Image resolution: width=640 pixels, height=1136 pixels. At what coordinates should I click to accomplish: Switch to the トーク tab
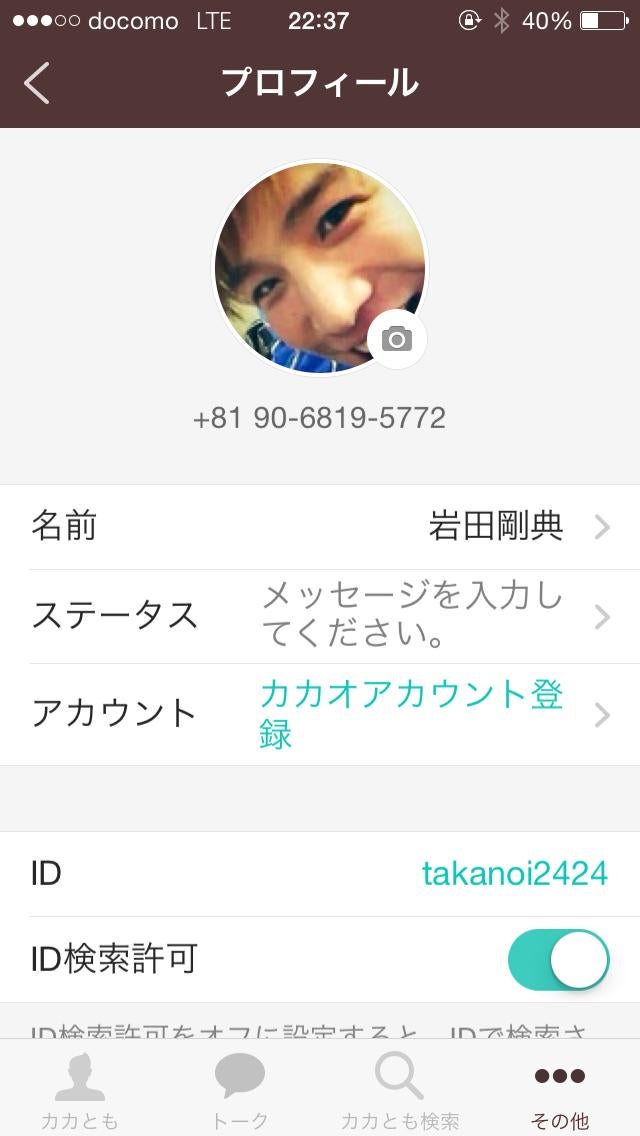click(240, 1090)
